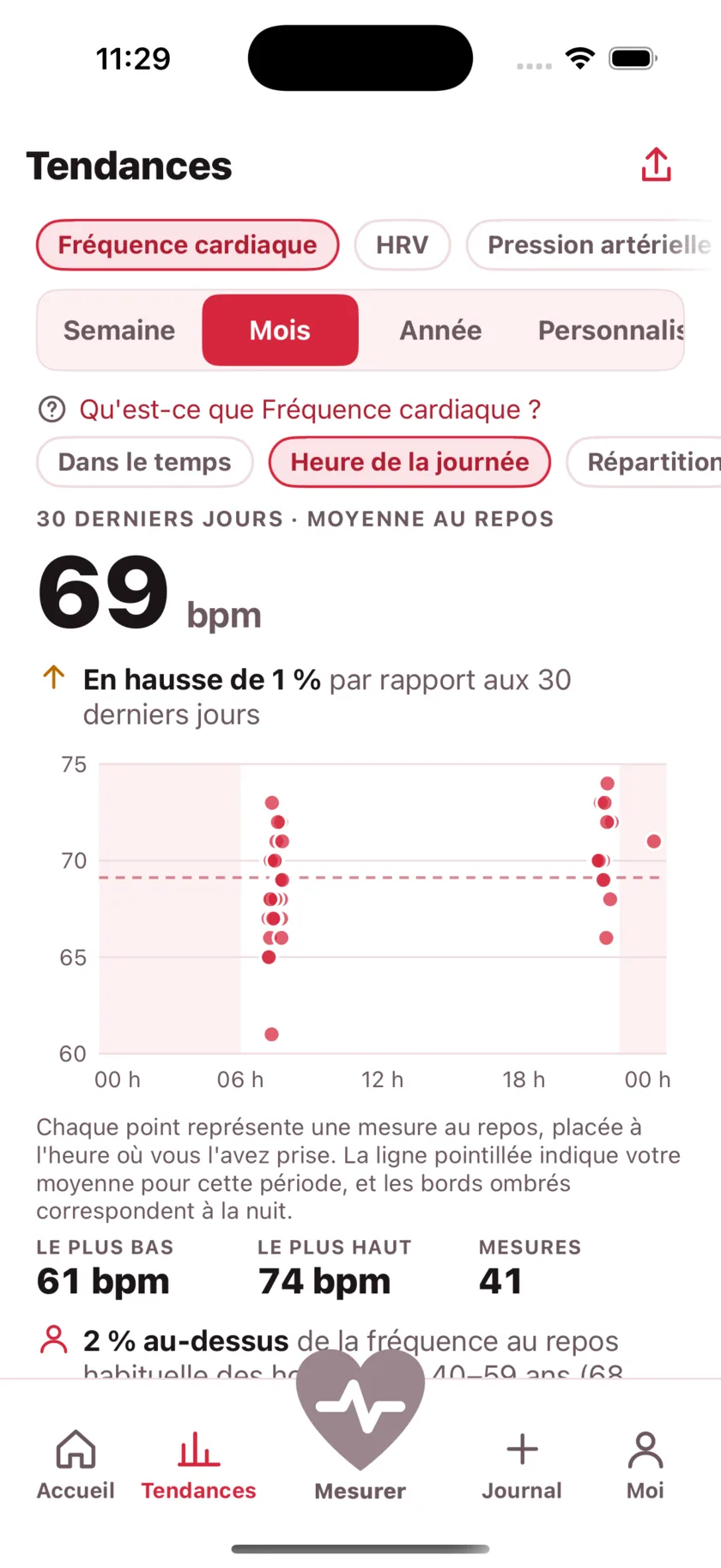Switch to the Année period
The width and height of the screenshot is (721, 1568).
pos(440,331)
